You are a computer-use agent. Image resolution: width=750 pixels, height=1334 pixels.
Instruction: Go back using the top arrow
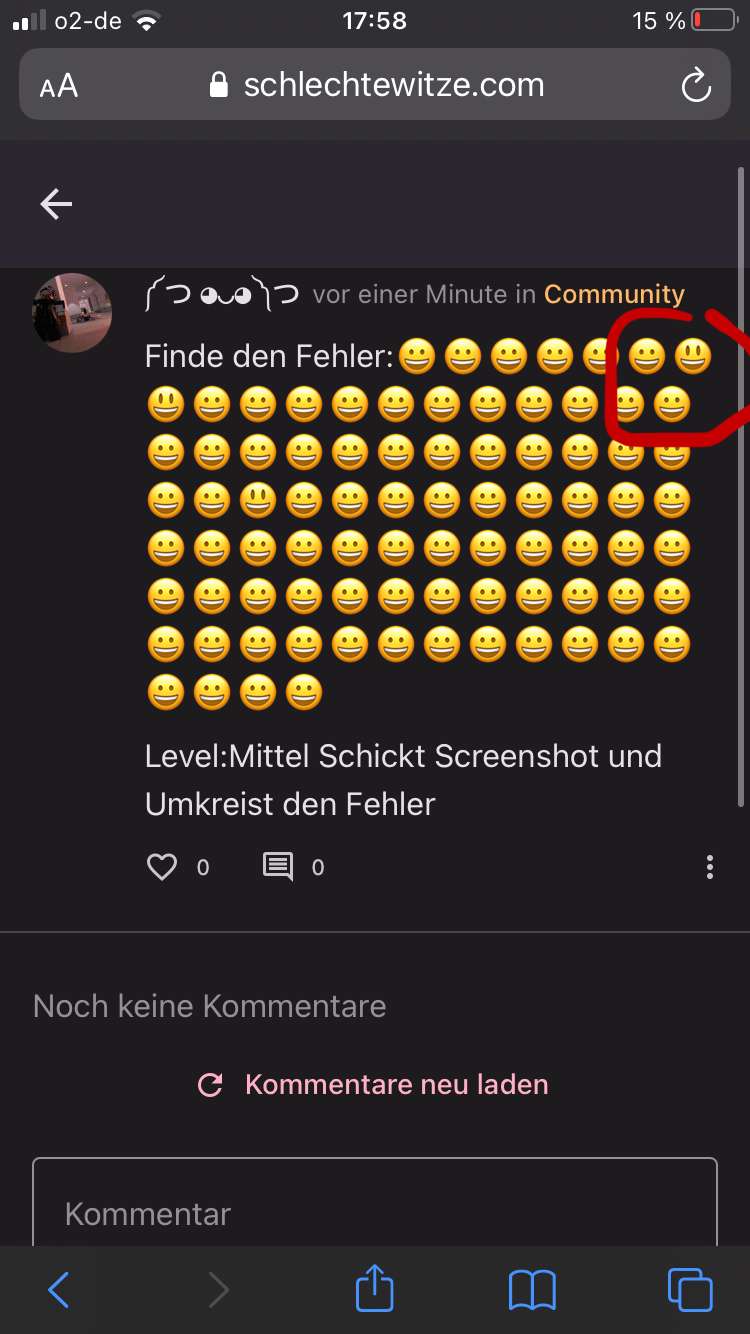[56, 205]
